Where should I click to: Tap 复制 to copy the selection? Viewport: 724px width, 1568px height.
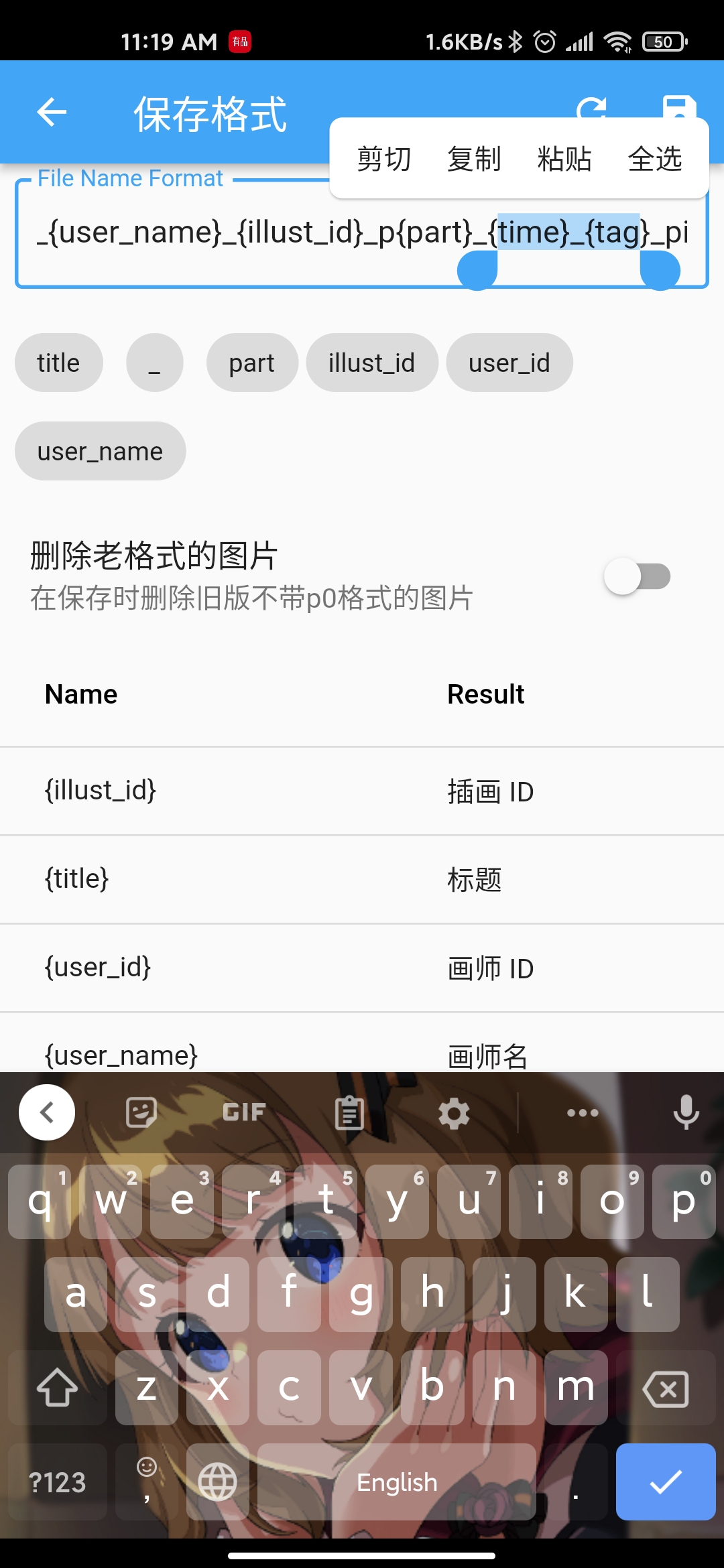474,159
